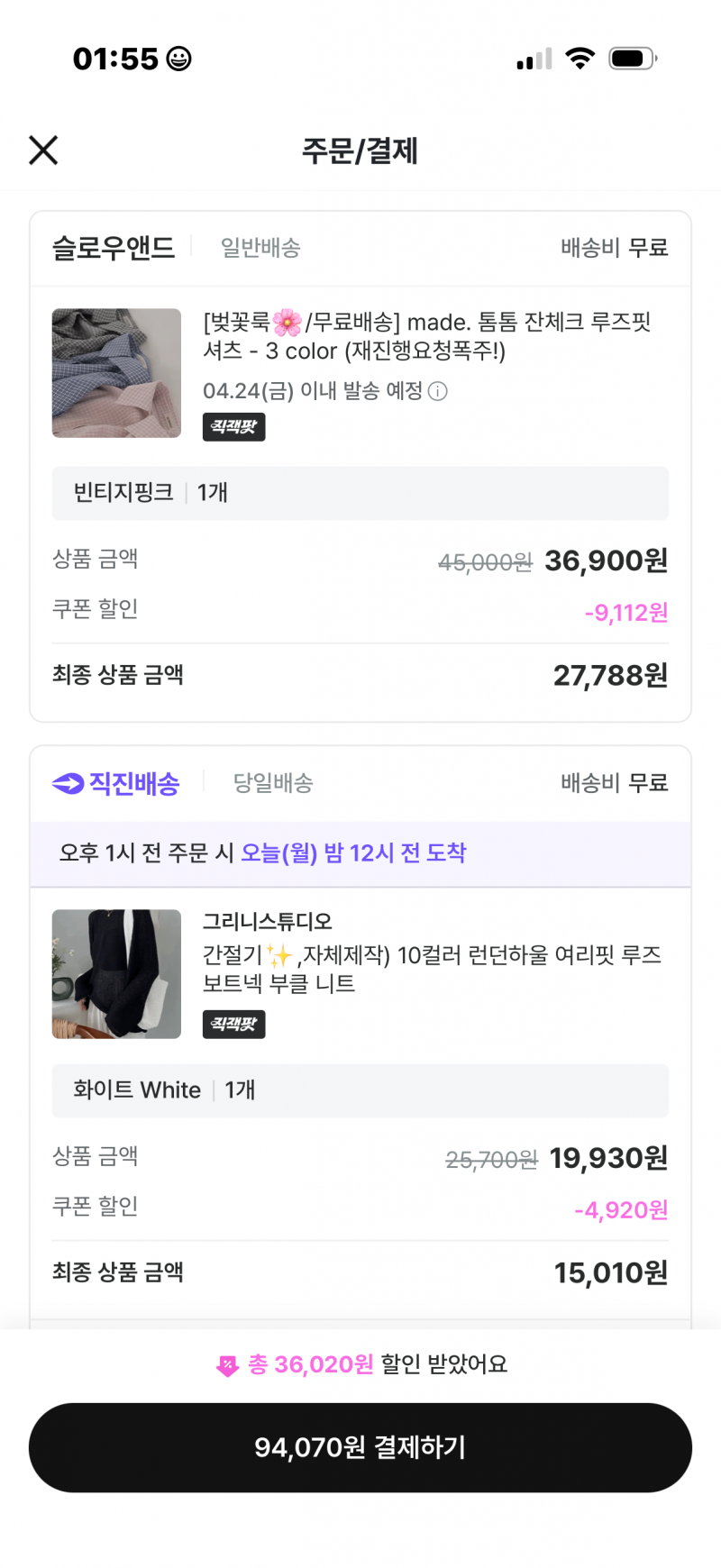Tap the black knit product thumbnail
The height and width of the screenshot is (1568, 721).
tap(116, 974)
